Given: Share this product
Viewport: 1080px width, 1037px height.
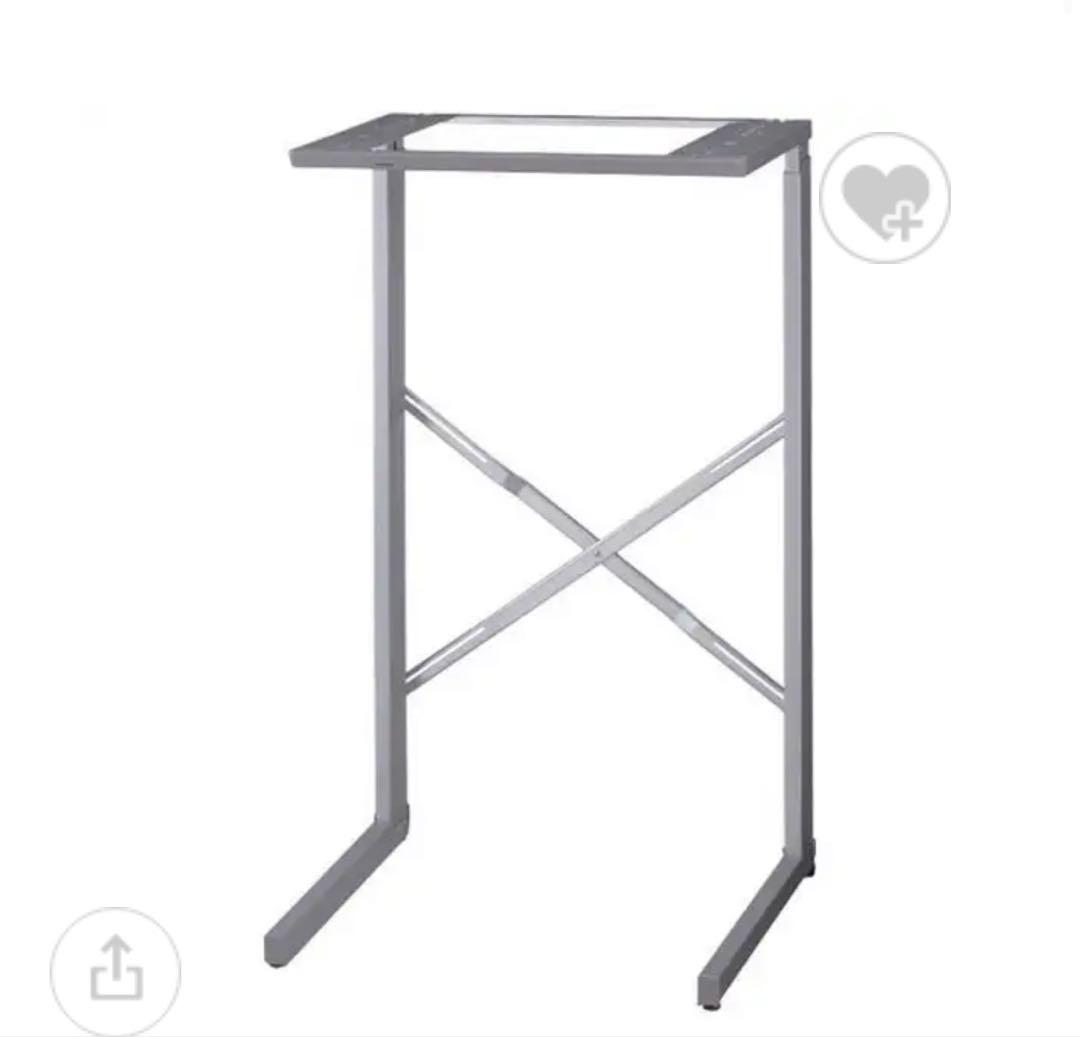Looking at the screenshot, I should 116,970.
